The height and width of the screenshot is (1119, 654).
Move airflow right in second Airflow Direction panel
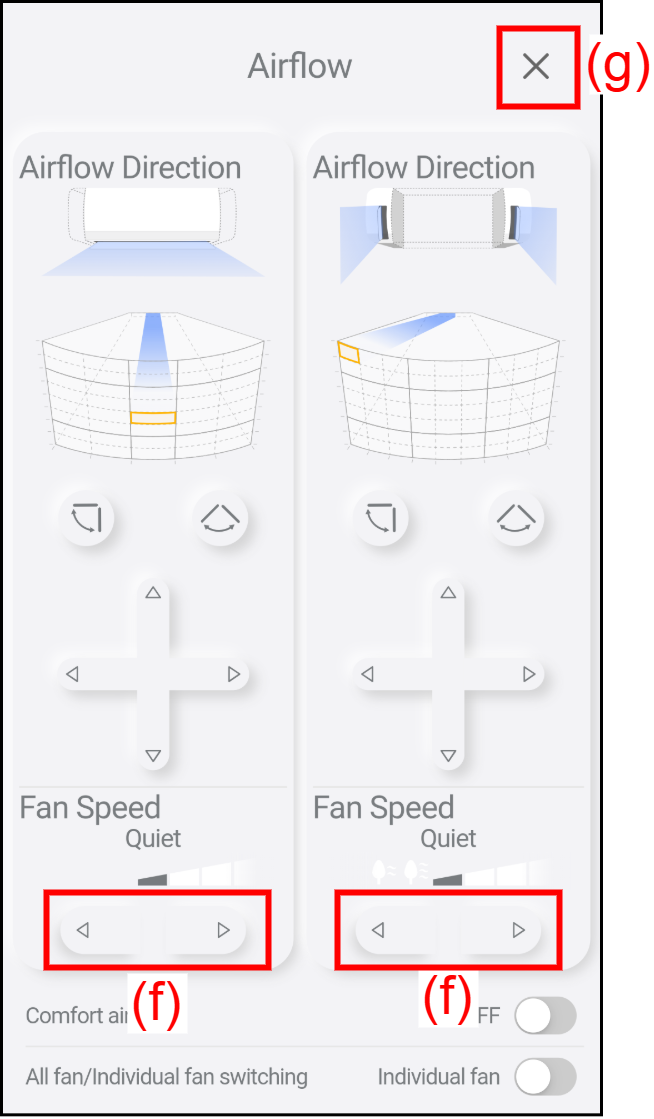528,675
